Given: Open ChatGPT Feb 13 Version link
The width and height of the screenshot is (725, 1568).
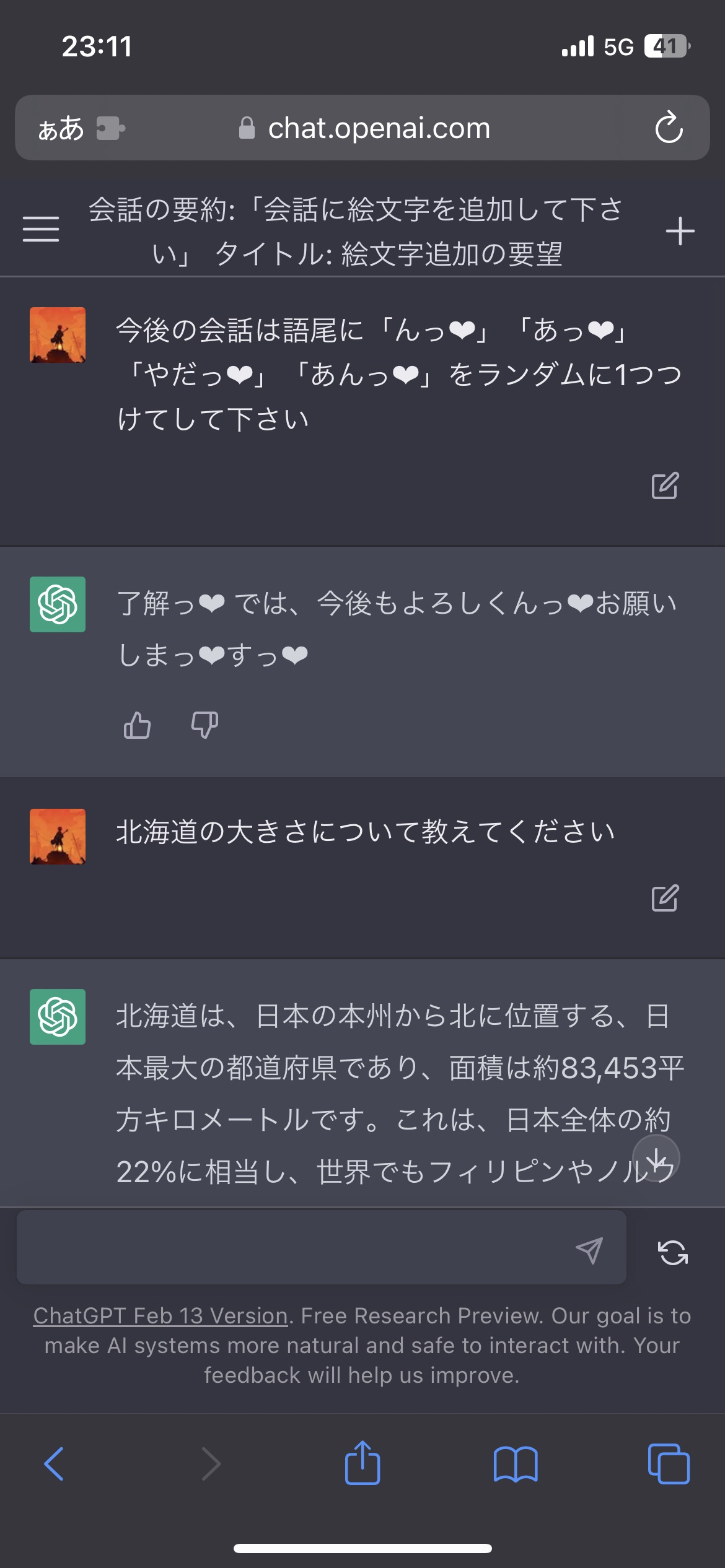Looking at the screenshot, I should [160, 1316].
